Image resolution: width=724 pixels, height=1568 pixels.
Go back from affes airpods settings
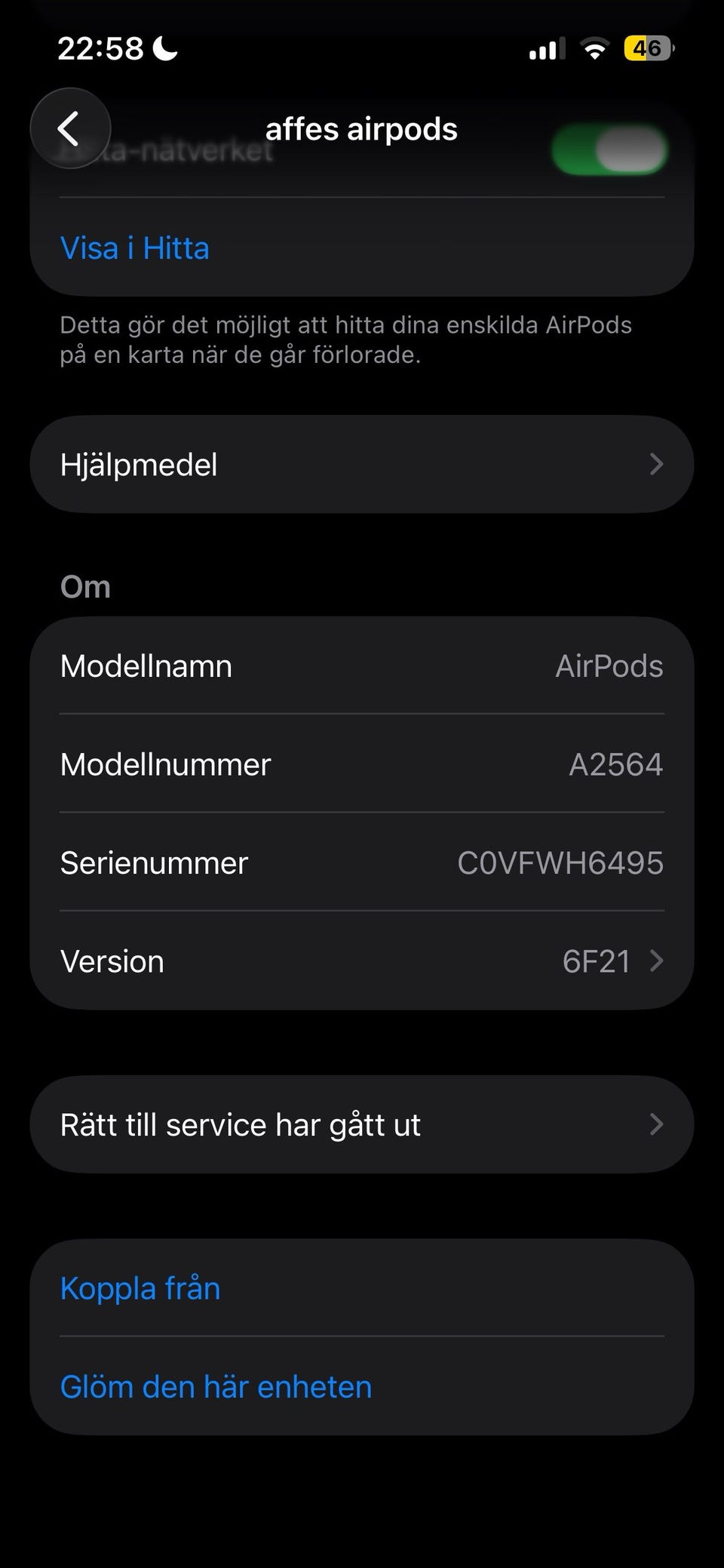pyautogui.click(x=69, y=128)
